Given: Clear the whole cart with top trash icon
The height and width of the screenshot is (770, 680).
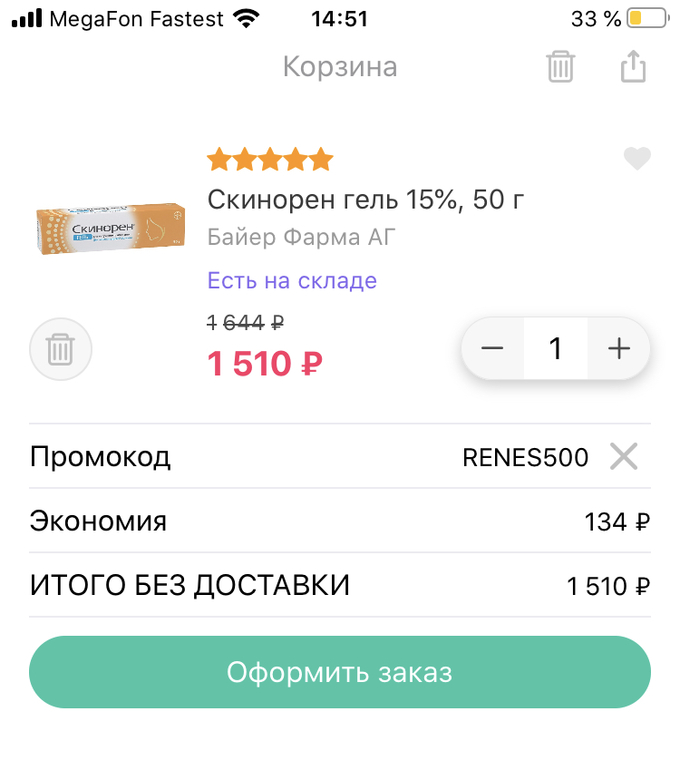Looking at the screenshot, I should [560, 67].
